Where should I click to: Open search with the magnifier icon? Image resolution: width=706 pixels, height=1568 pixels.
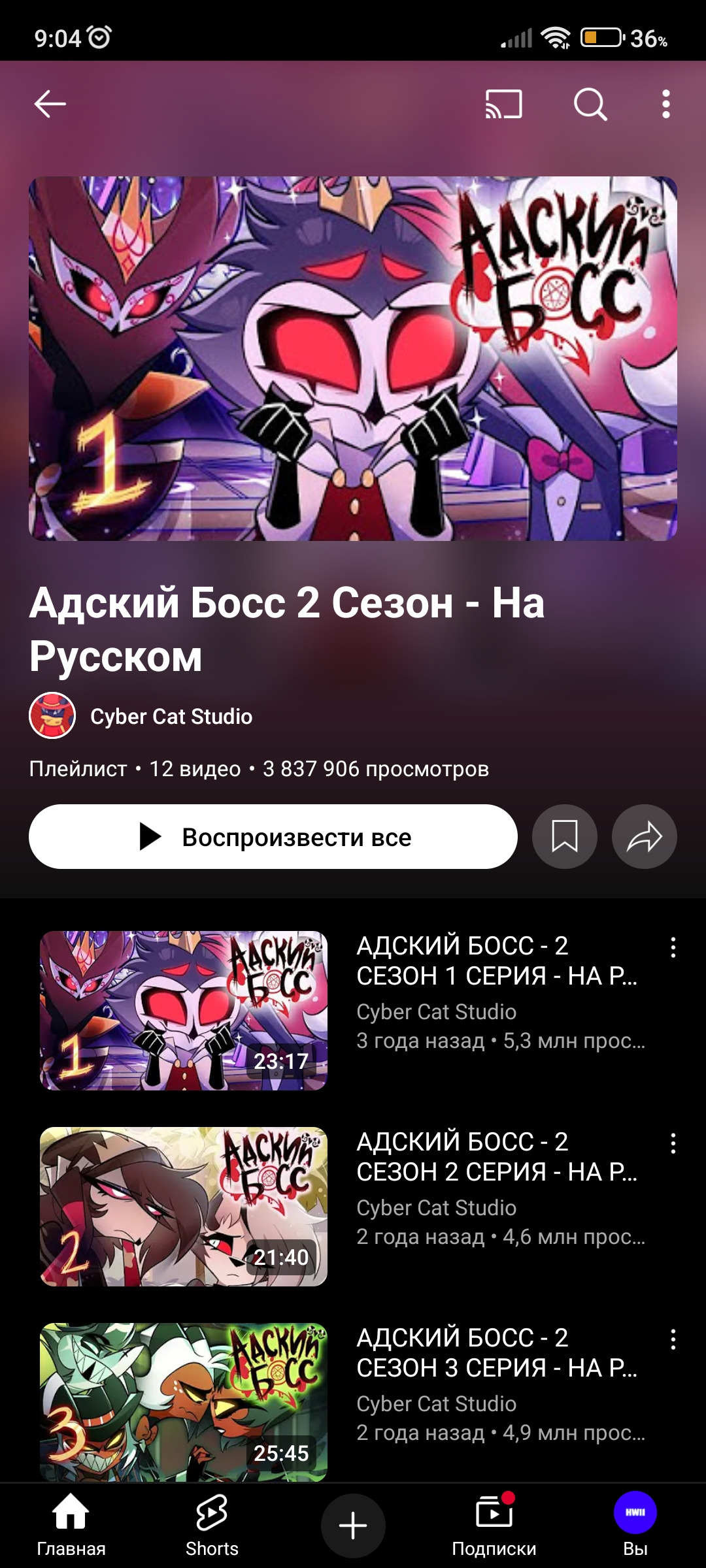pos(590,104)
